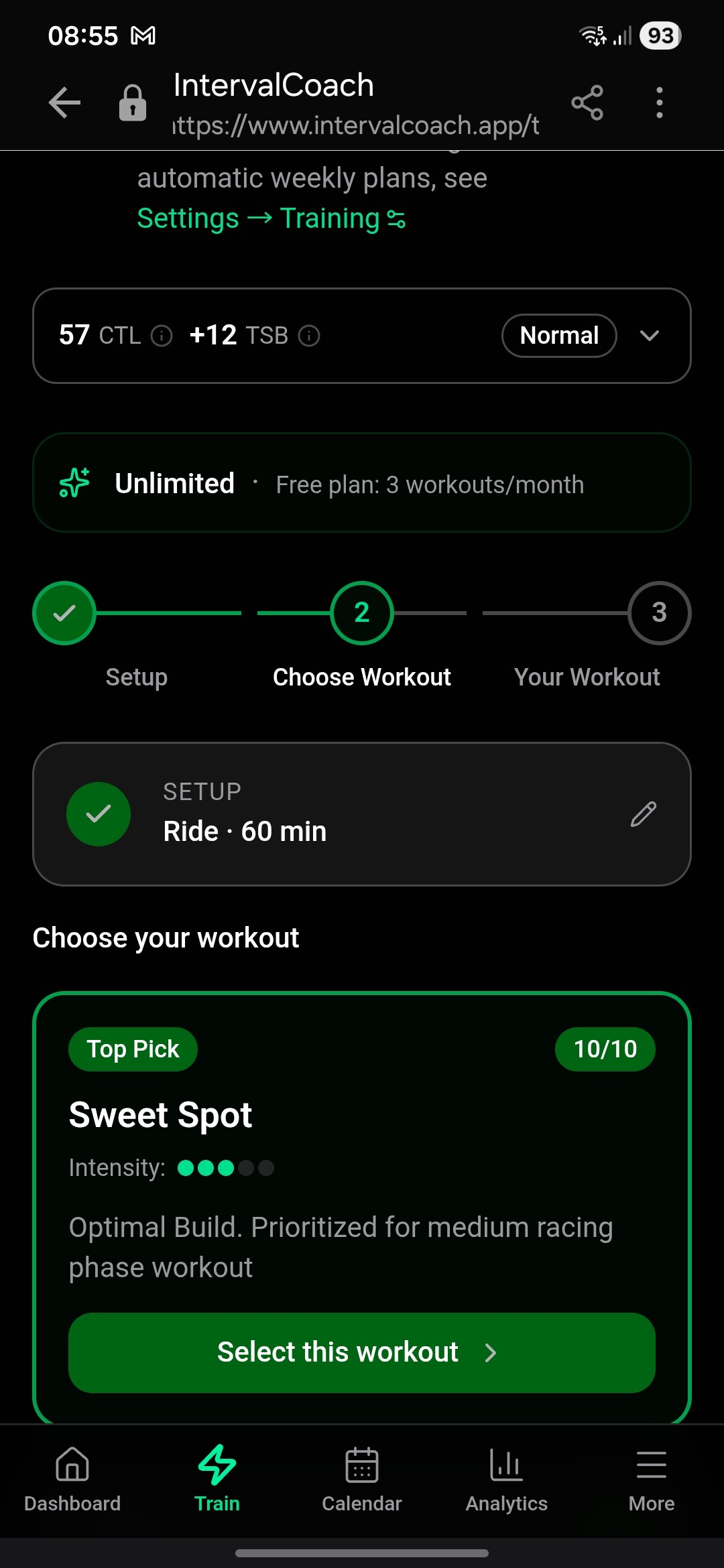Image resolution: width=724 pixels, height=1568 pixels.
Task: Open the Unlimited plan banner
Action: pyautogui.click(x=362, y=483)
